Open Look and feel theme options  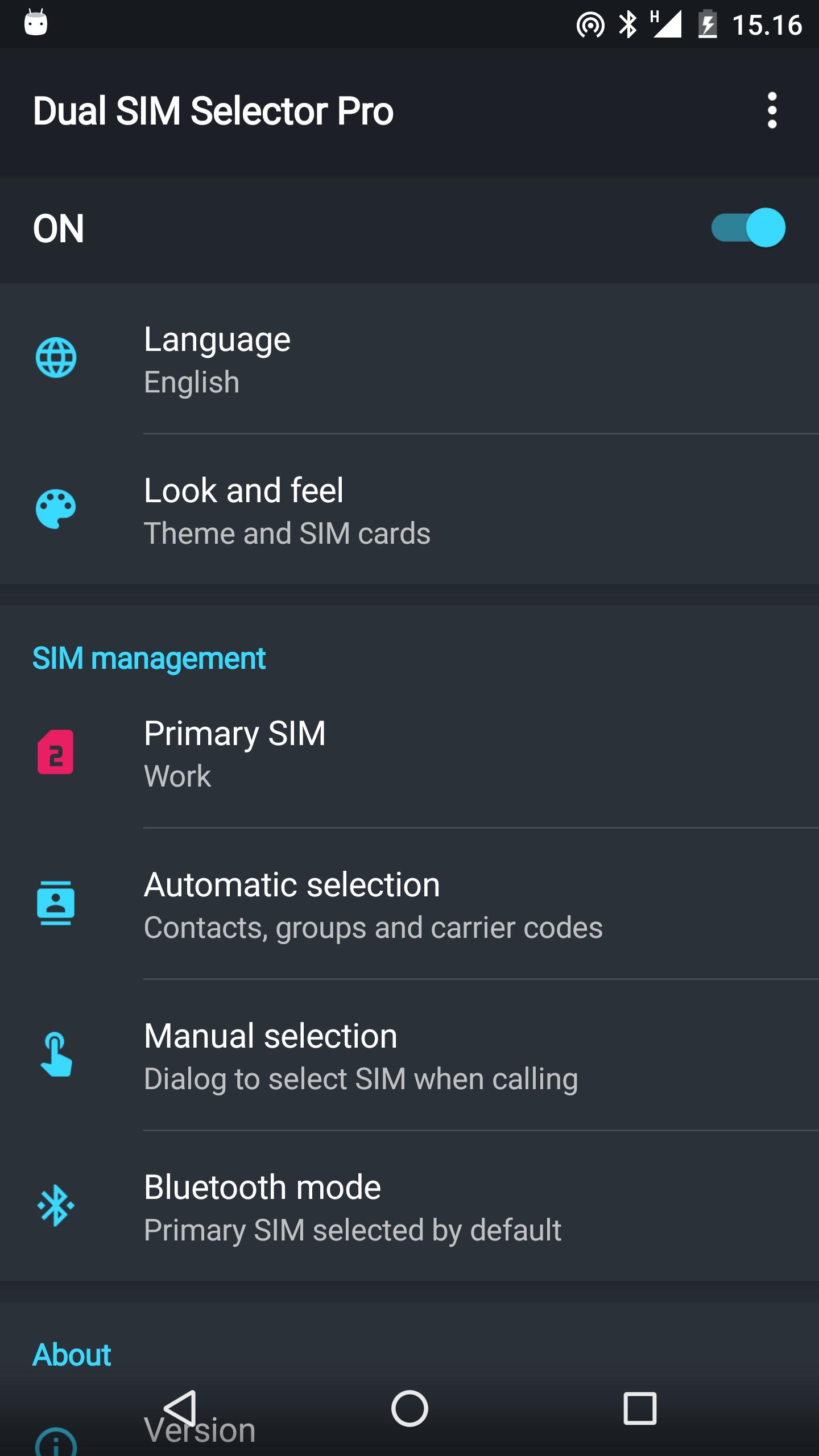click(x=398, y=511)
